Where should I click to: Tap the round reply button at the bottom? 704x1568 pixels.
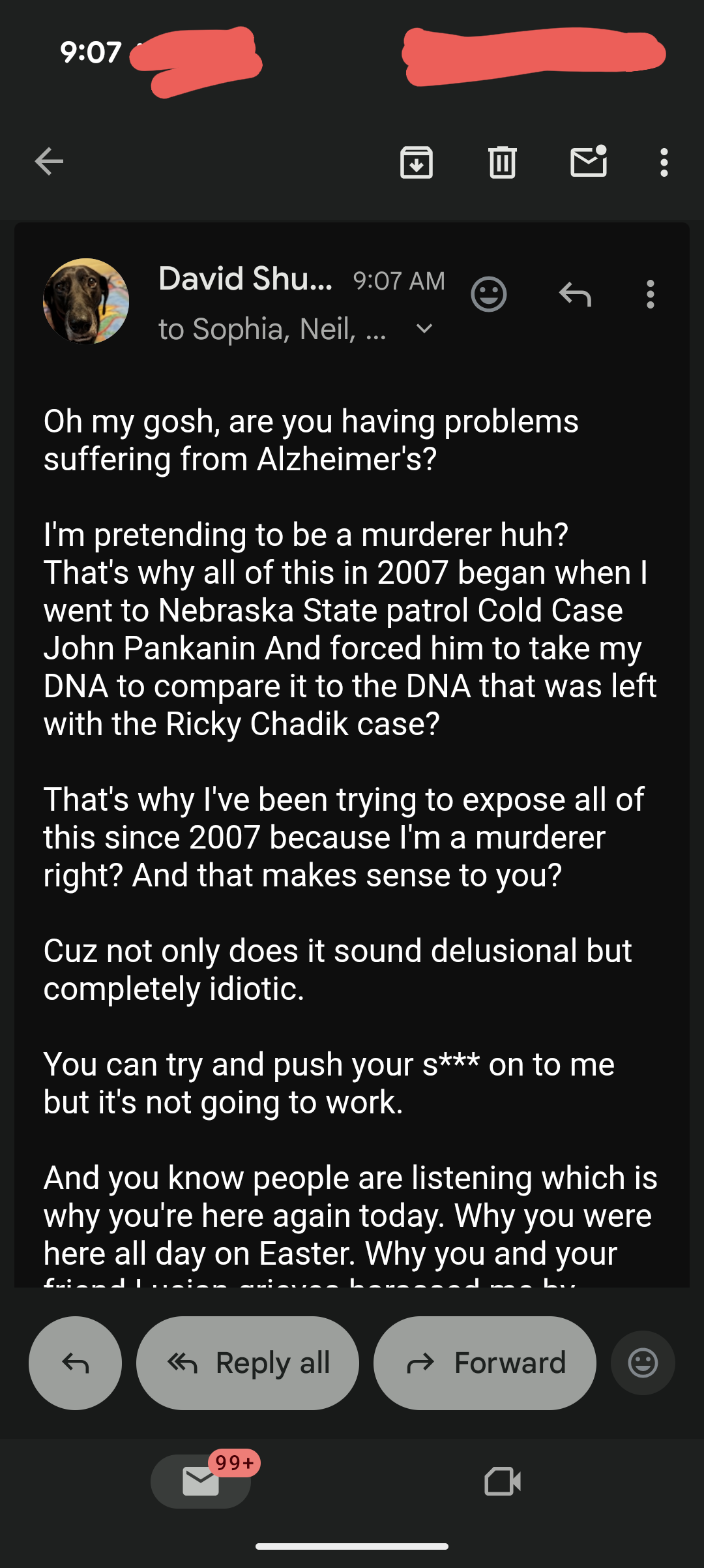[x=75, y=1363]
